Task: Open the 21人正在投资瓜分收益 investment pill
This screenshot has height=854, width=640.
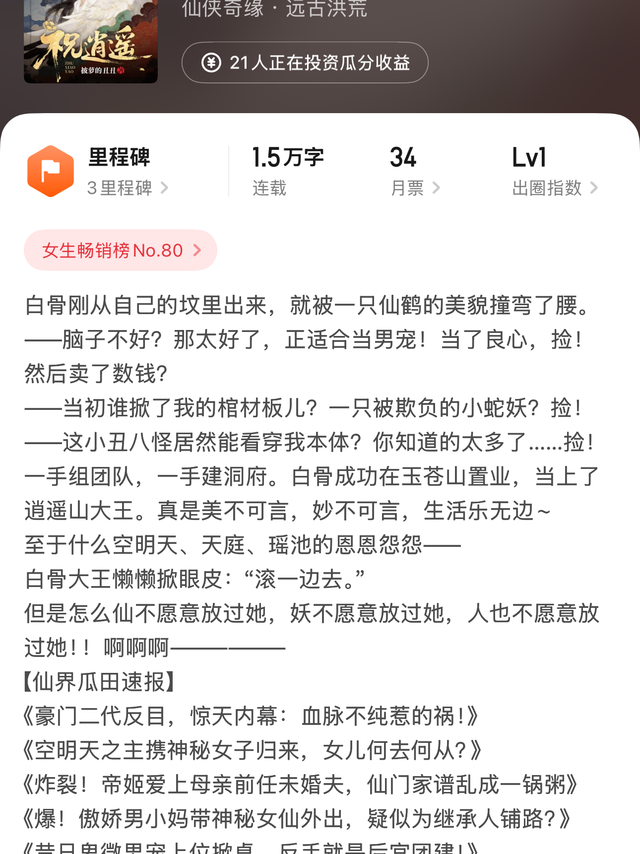Action: click(x=305, y=63)
